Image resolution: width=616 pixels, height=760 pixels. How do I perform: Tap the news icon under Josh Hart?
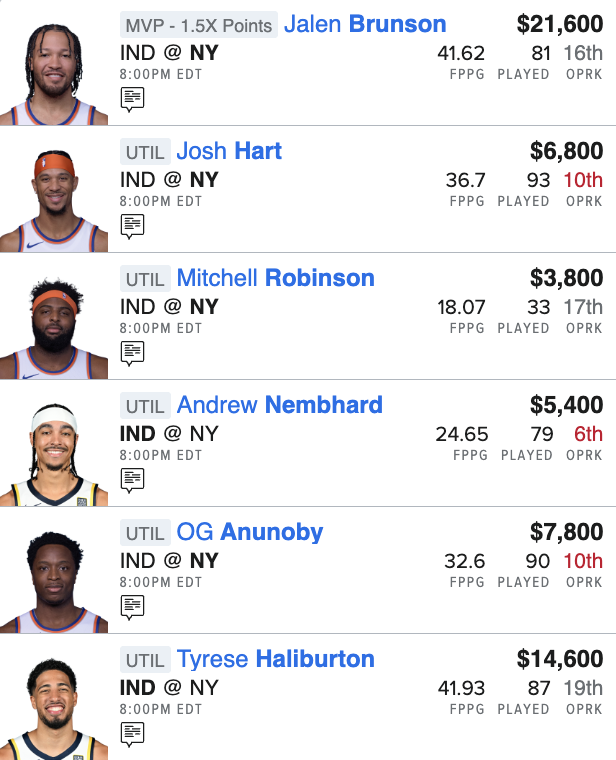pyautogui.click(x=132, y=226)
